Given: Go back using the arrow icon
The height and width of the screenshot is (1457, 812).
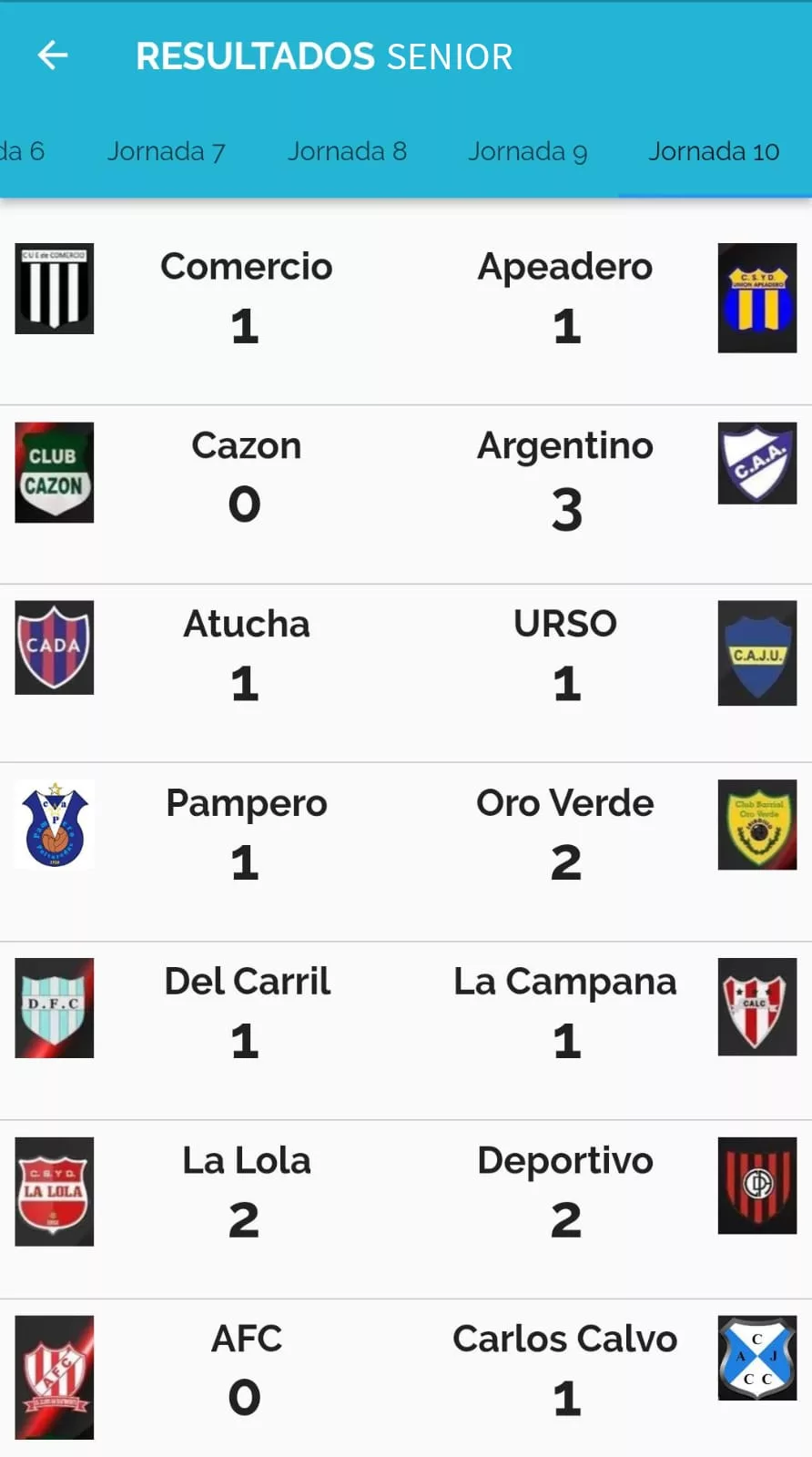Looking at the screenshot, I should [x=53, y=56].
